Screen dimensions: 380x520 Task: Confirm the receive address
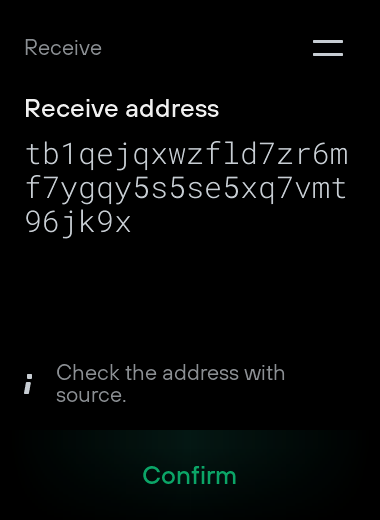pyautogui.click(x=190, y=475)
